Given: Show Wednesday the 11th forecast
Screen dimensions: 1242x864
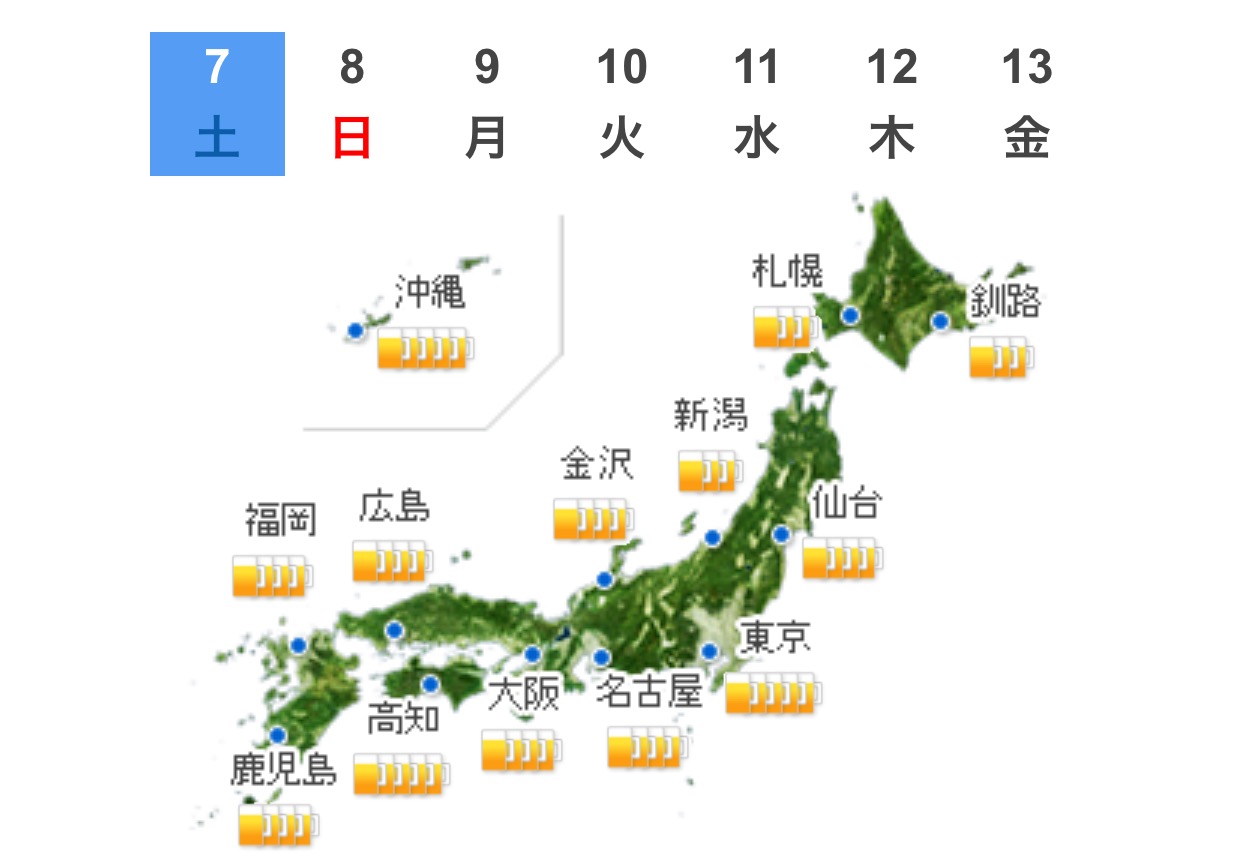Looking at the screenshot, I should [x=757, y=104].
